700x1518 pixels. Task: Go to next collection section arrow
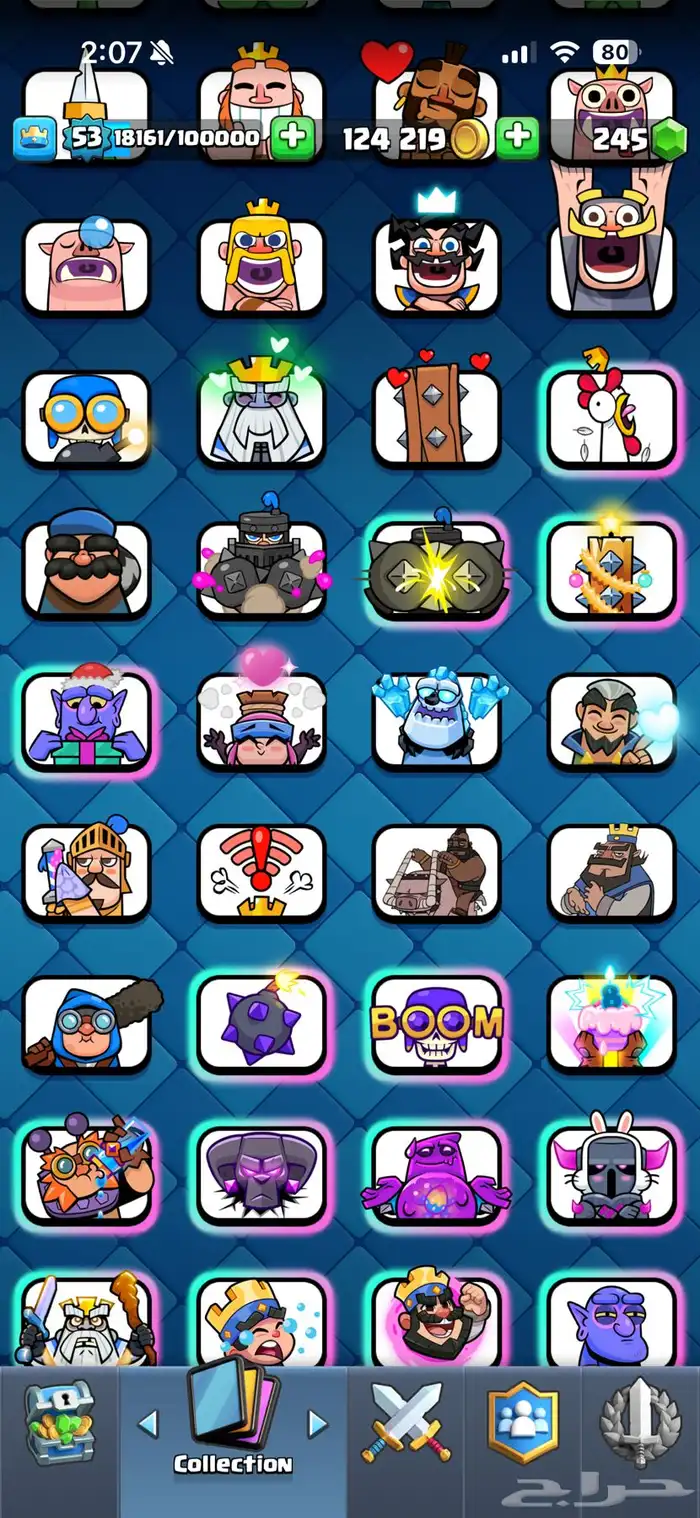point(317,1424)
